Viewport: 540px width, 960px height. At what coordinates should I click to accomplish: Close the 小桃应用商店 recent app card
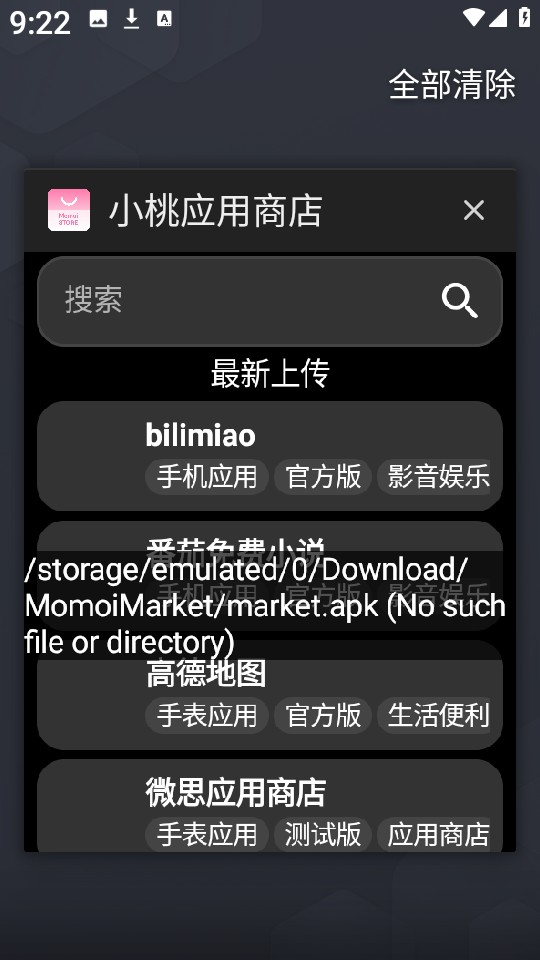pos(474,210)
